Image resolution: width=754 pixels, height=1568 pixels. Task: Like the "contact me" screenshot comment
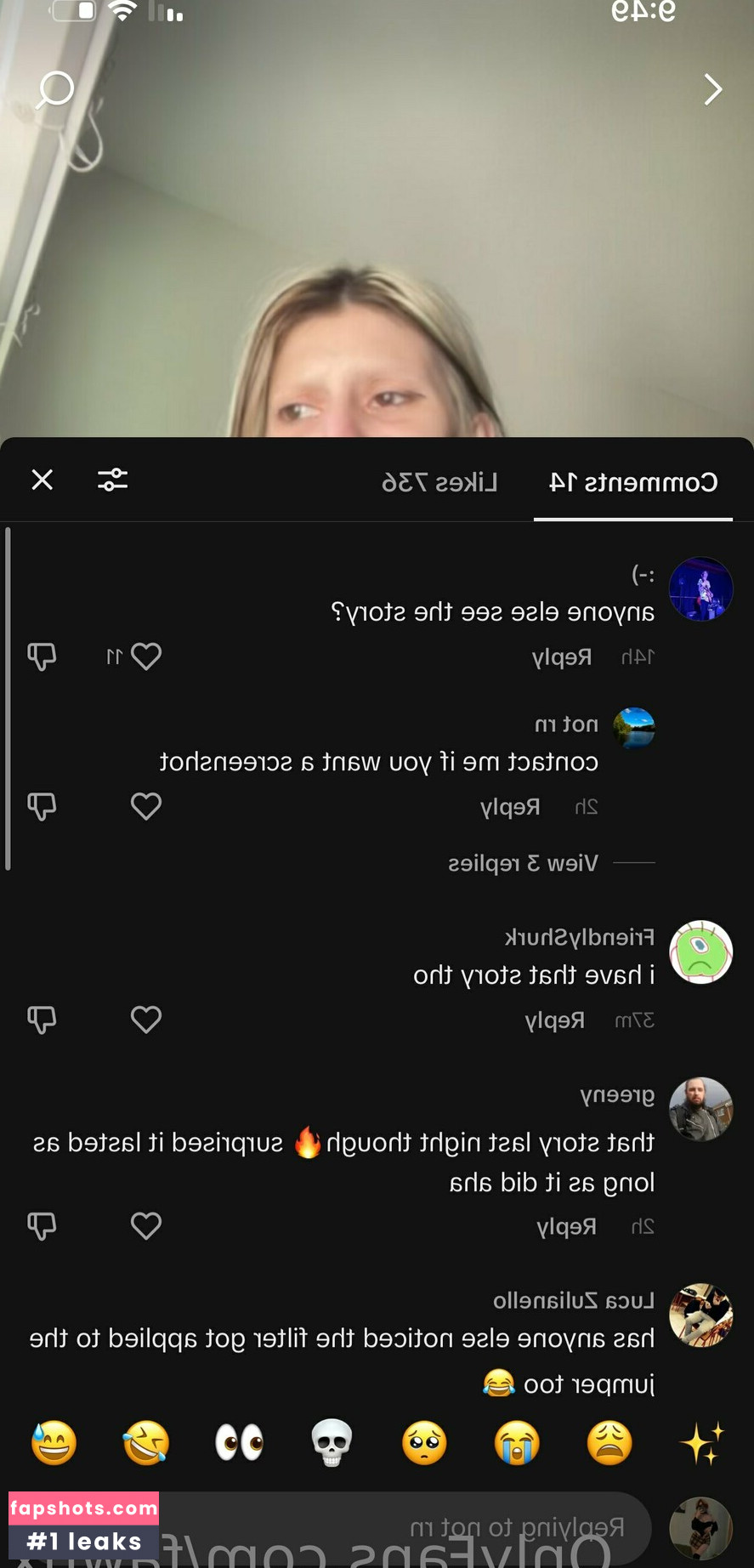click(x=146, y=806)
